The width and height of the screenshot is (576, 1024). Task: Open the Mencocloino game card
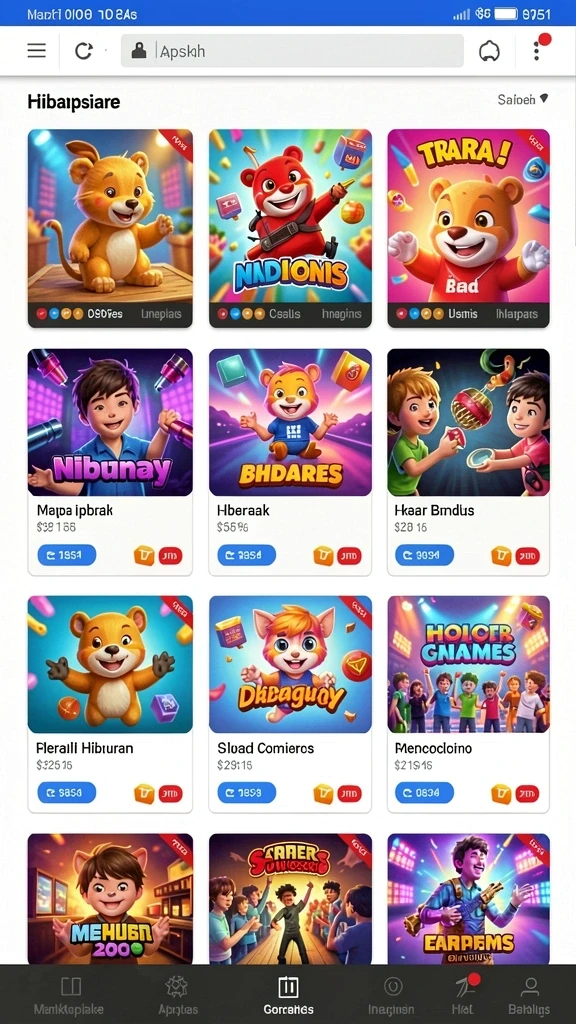coord(468,703)
